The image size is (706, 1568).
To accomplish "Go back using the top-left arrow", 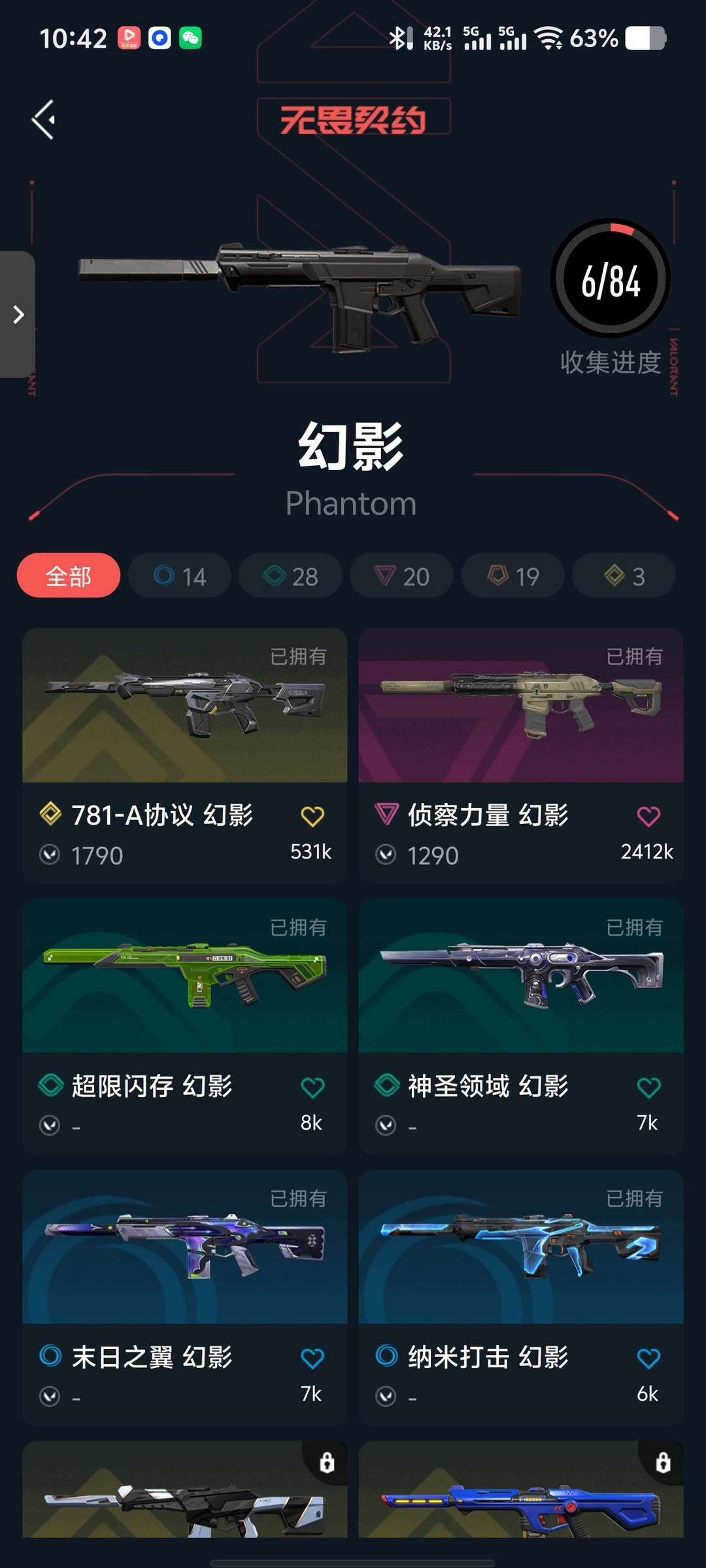I will [44, 120].
